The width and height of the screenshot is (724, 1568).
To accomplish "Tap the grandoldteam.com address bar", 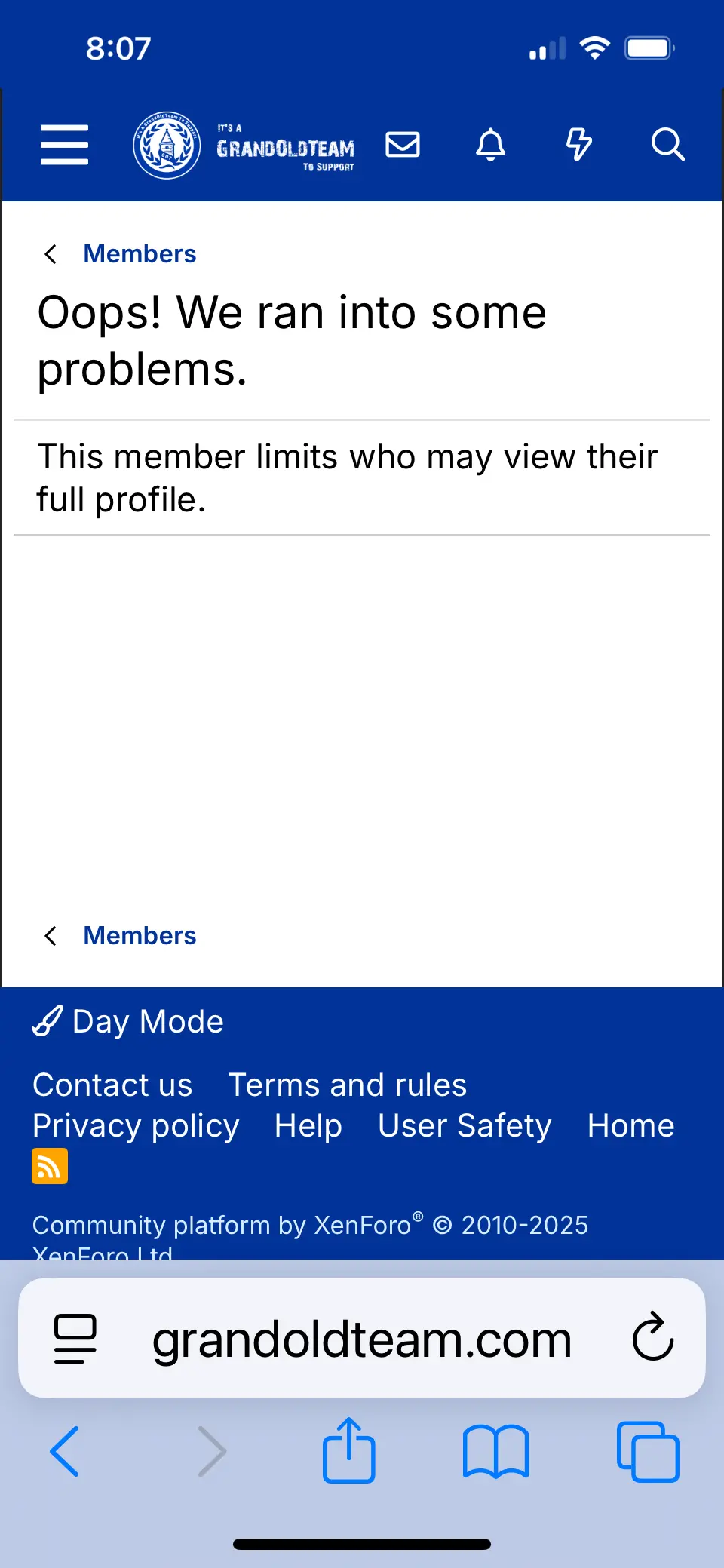I will click(x=362, y=1339).
